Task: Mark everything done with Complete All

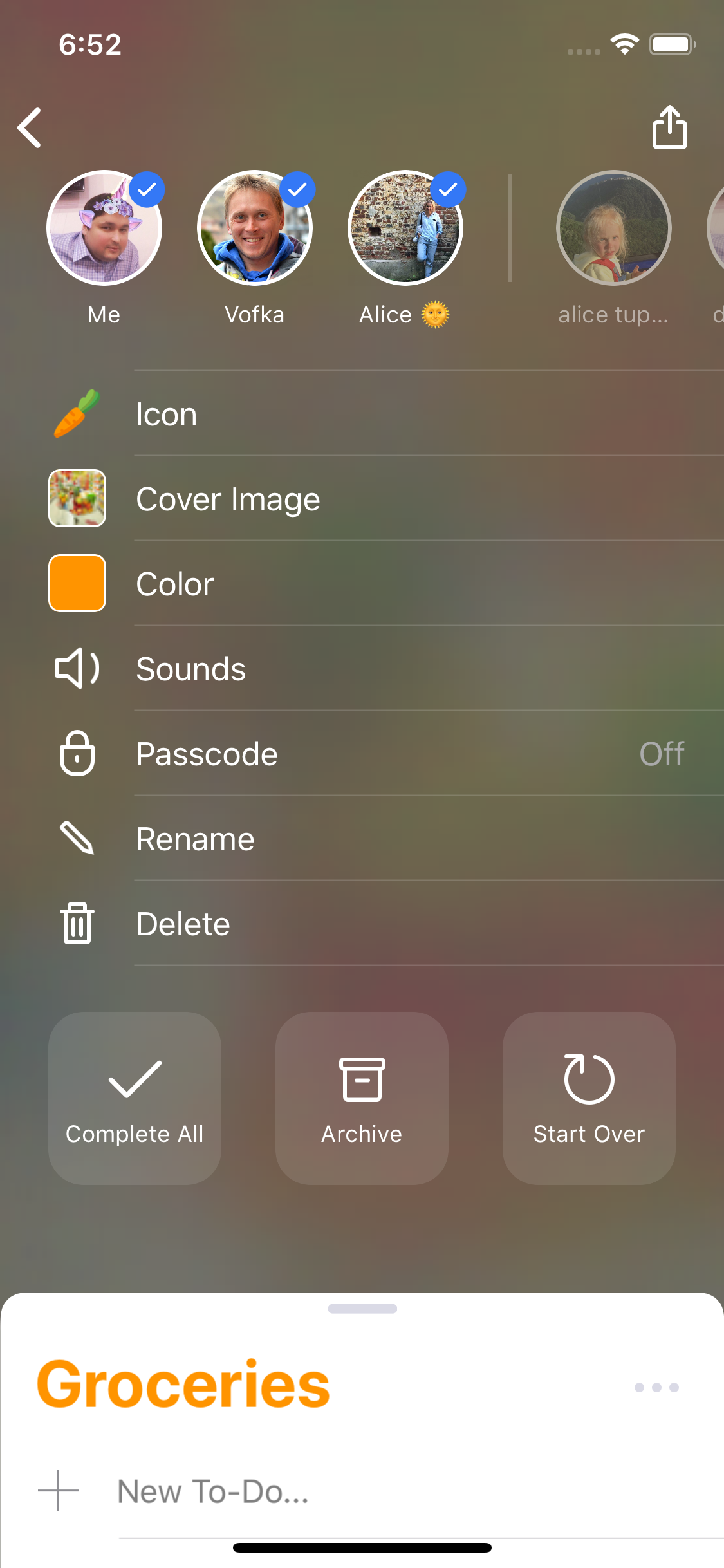Action: click(x=135, y=1098)
